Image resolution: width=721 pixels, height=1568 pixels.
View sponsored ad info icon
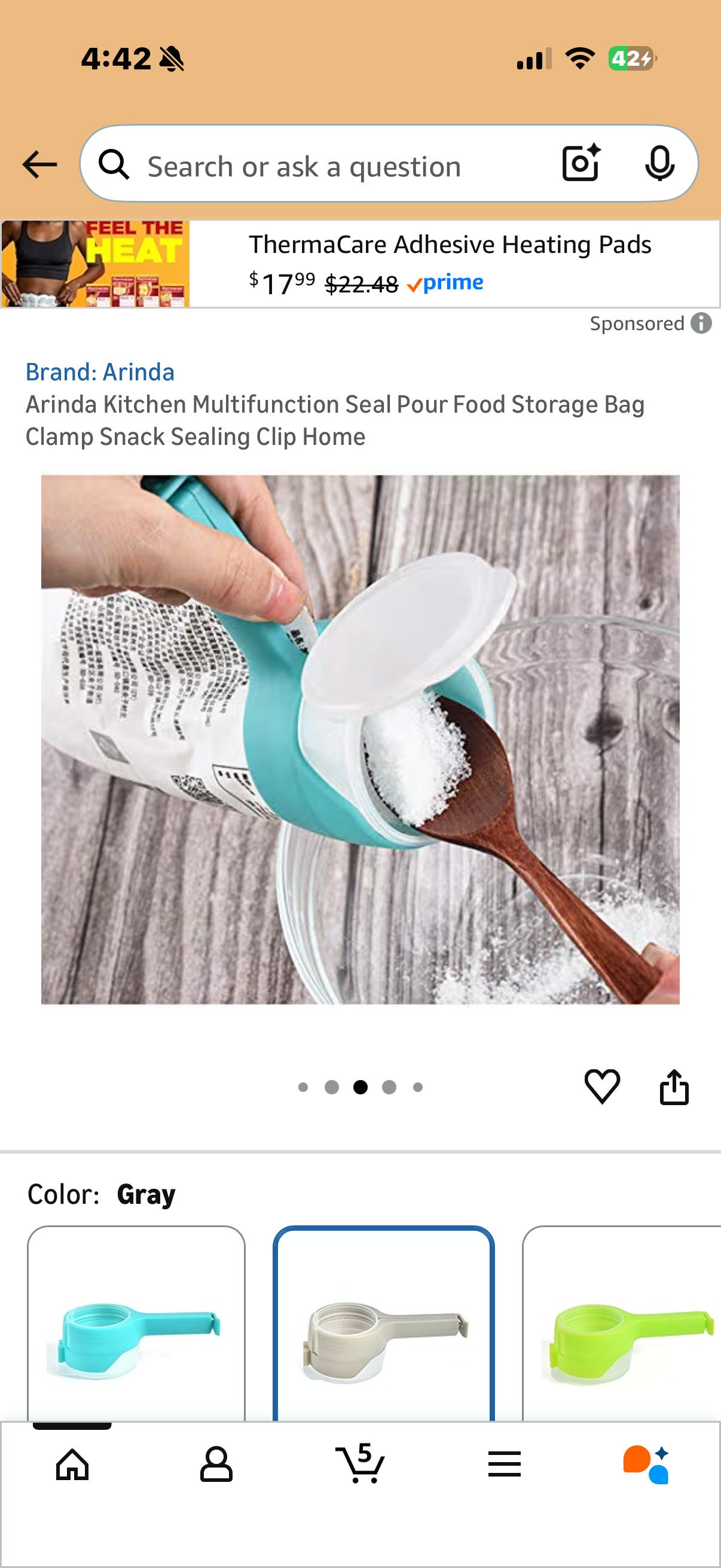tap(701, 323)
